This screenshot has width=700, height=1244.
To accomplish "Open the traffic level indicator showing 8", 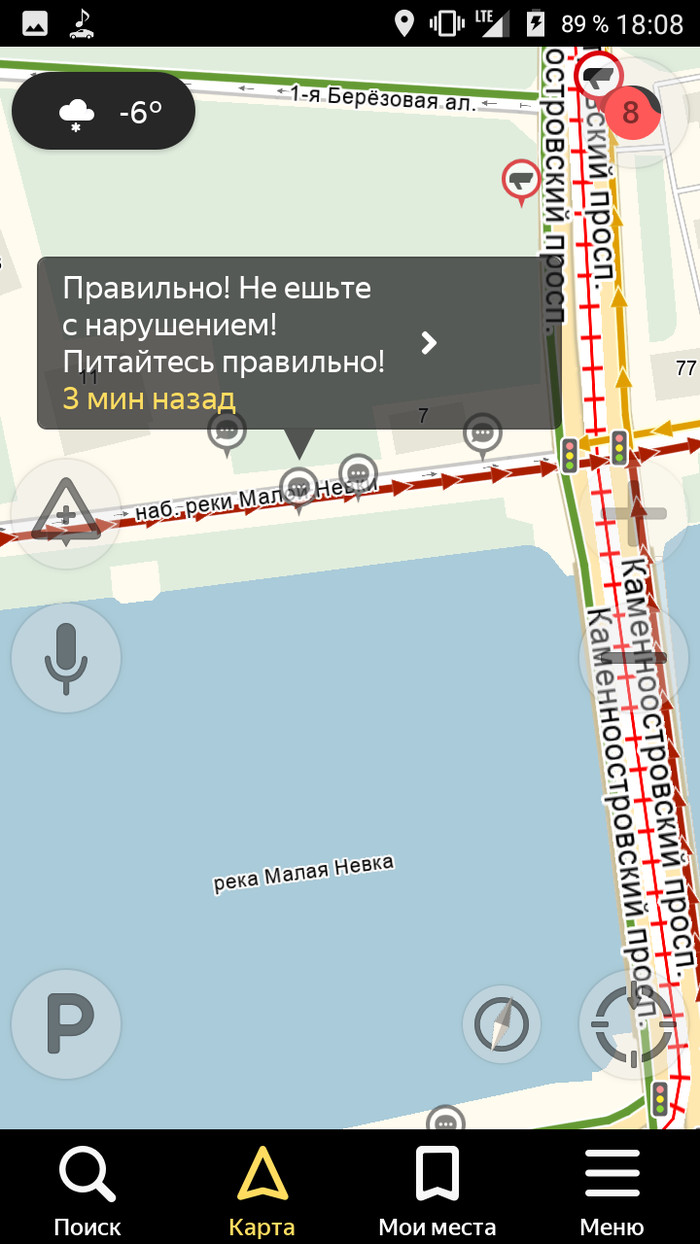I will (x=630, y=111).
